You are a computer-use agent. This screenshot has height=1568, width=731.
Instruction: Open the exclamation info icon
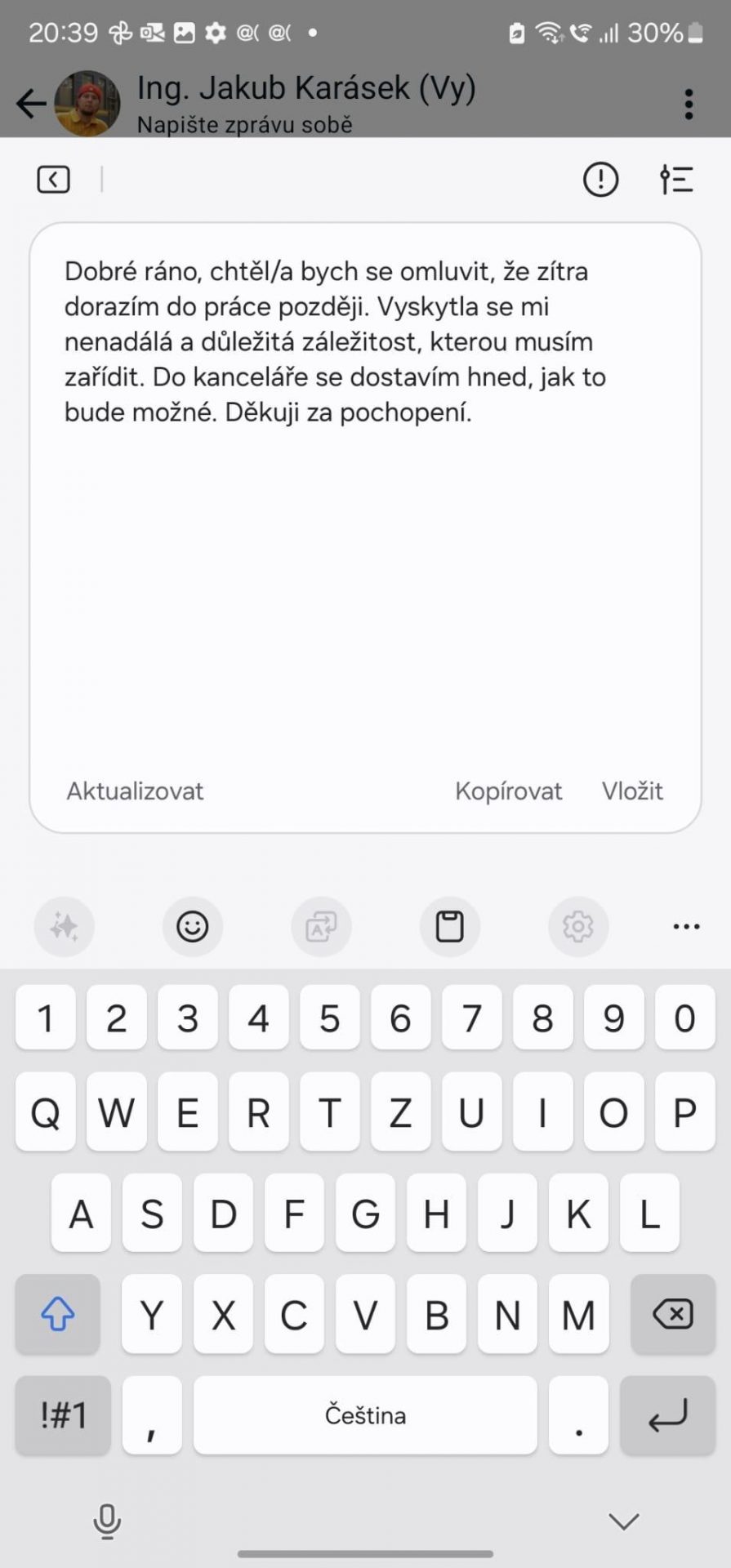pyautogui.click(x=600, y=179)
